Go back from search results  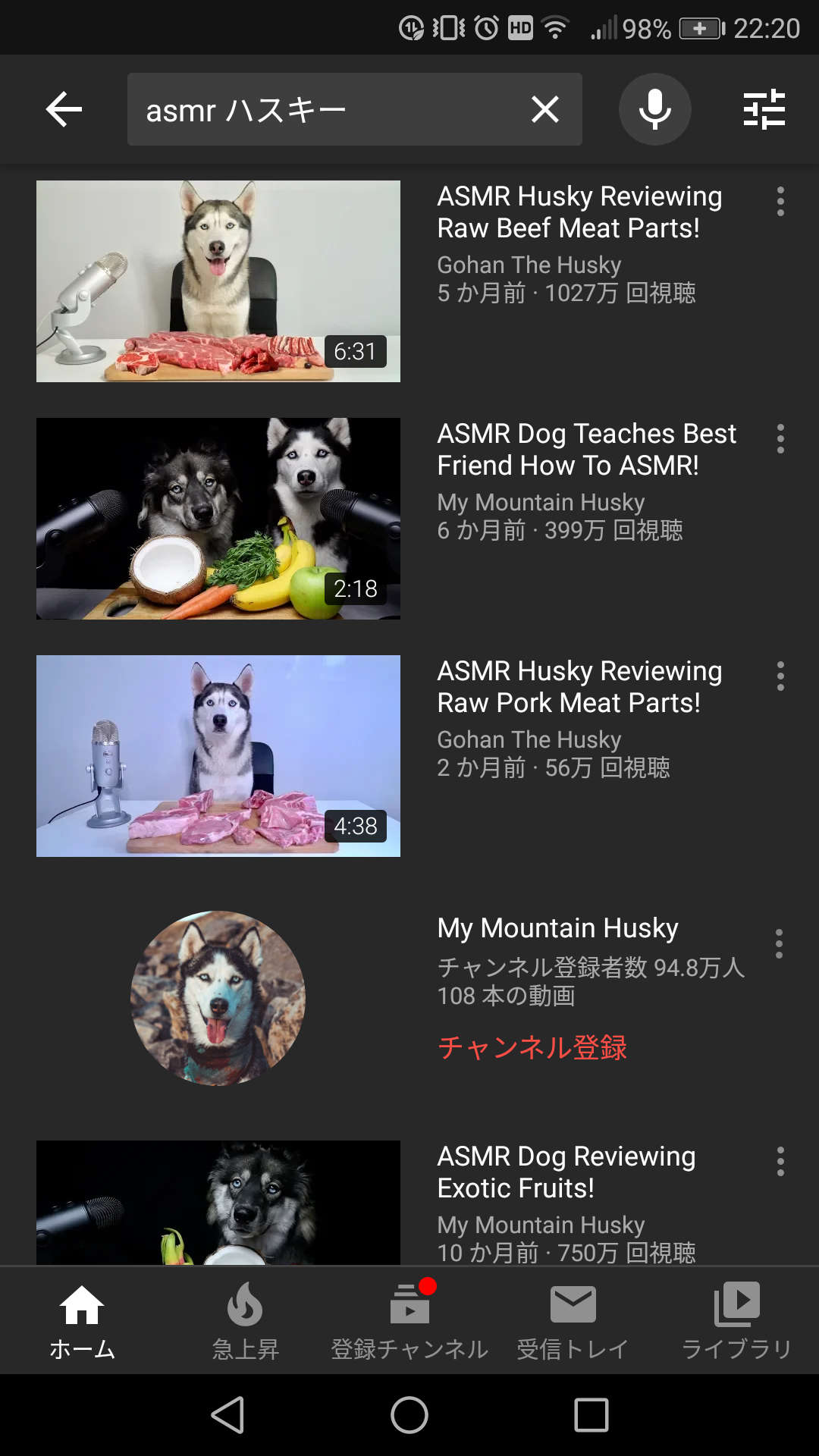click(64, 110)
